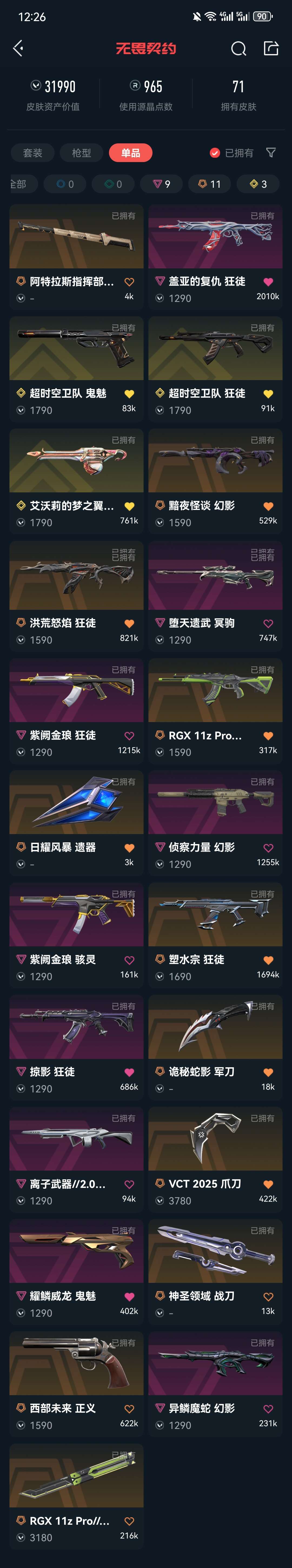Go back using the top-left arrow
Screen dimensions: 292x1568
[x=18, y=48]
